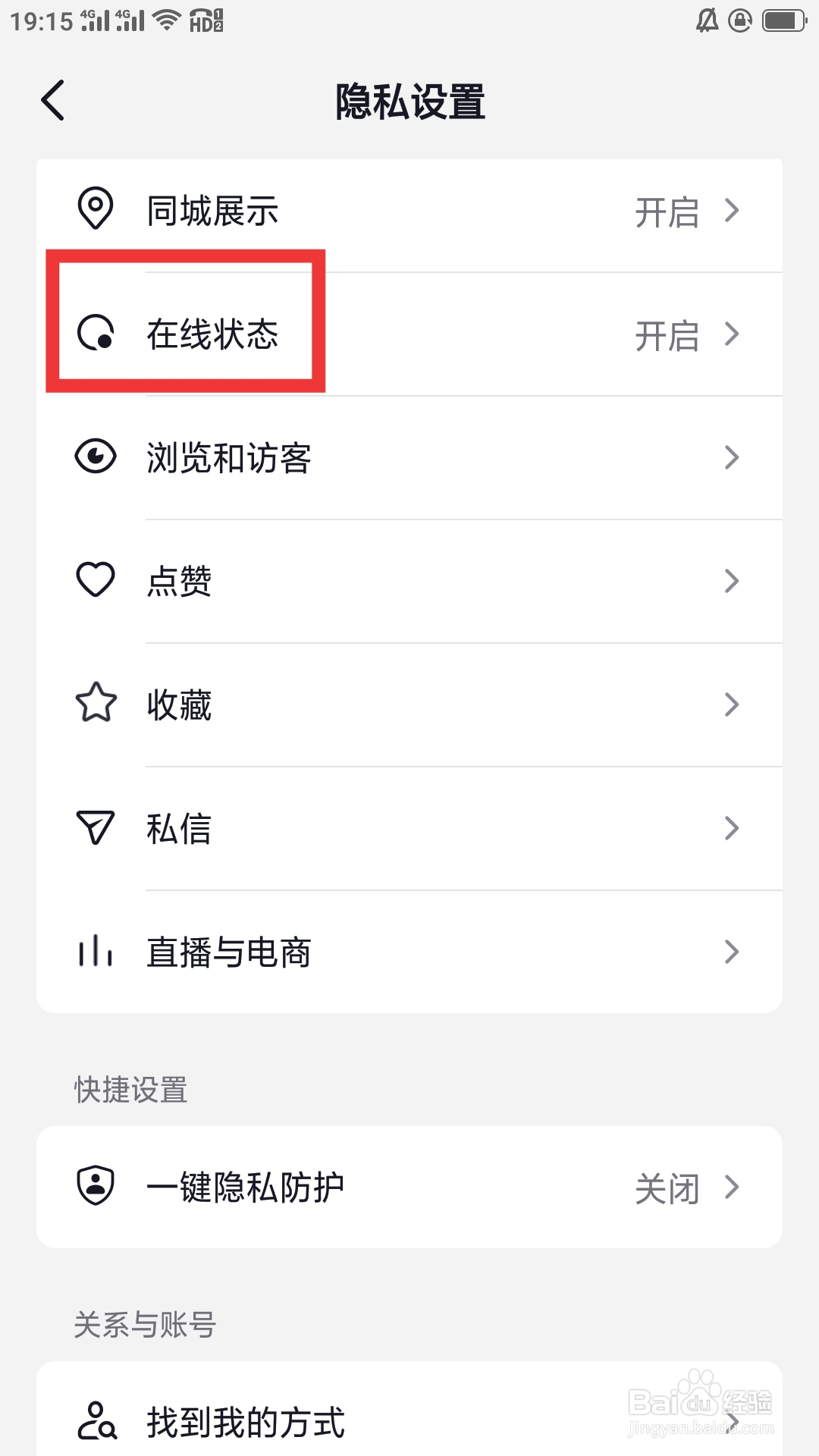Screen dimensions: 819x1456
Task: Toggle 同城展示 from its 开启 state
Action: [x=667, y=213]
